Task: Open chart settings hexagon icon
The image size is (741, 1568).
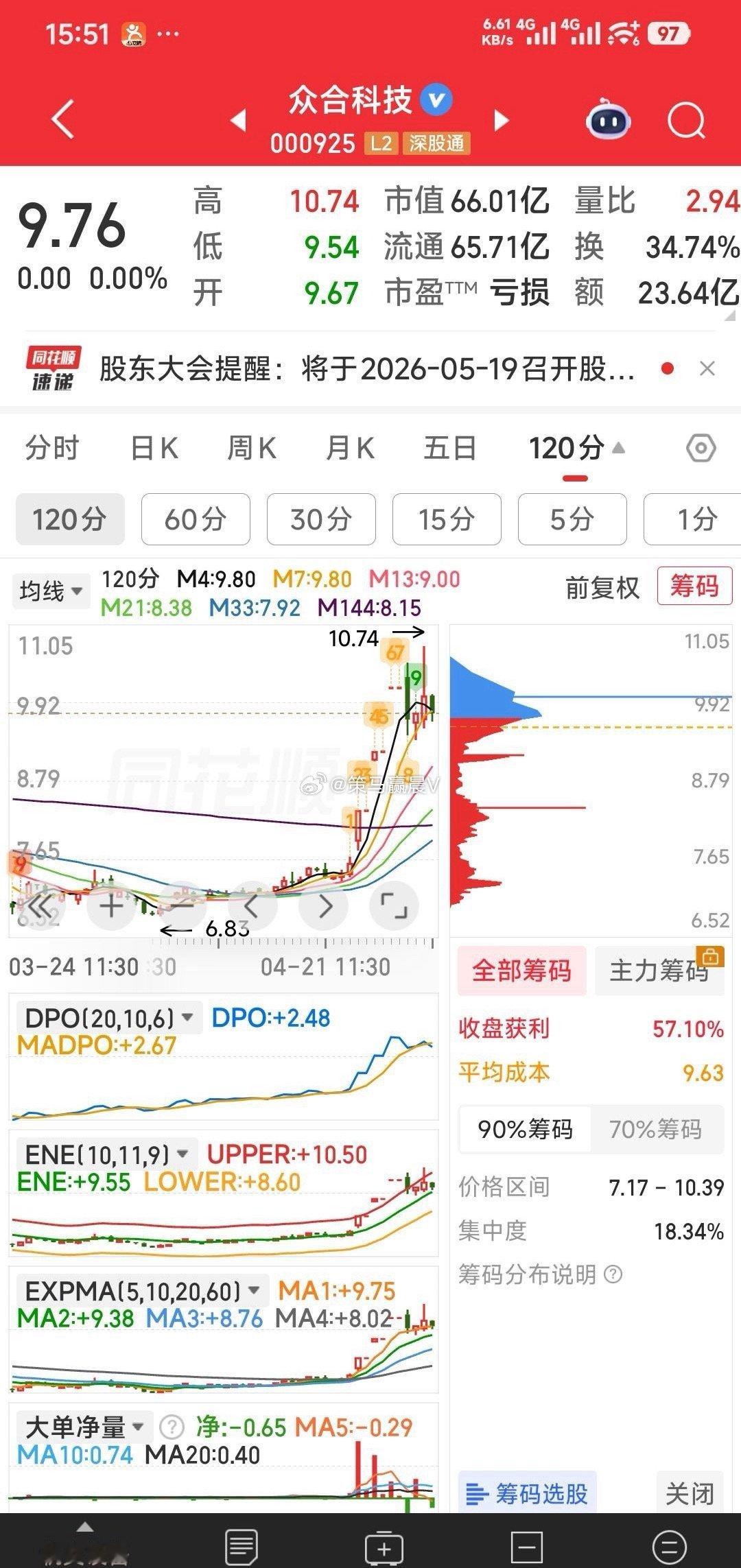Action: tap(701, 449)
